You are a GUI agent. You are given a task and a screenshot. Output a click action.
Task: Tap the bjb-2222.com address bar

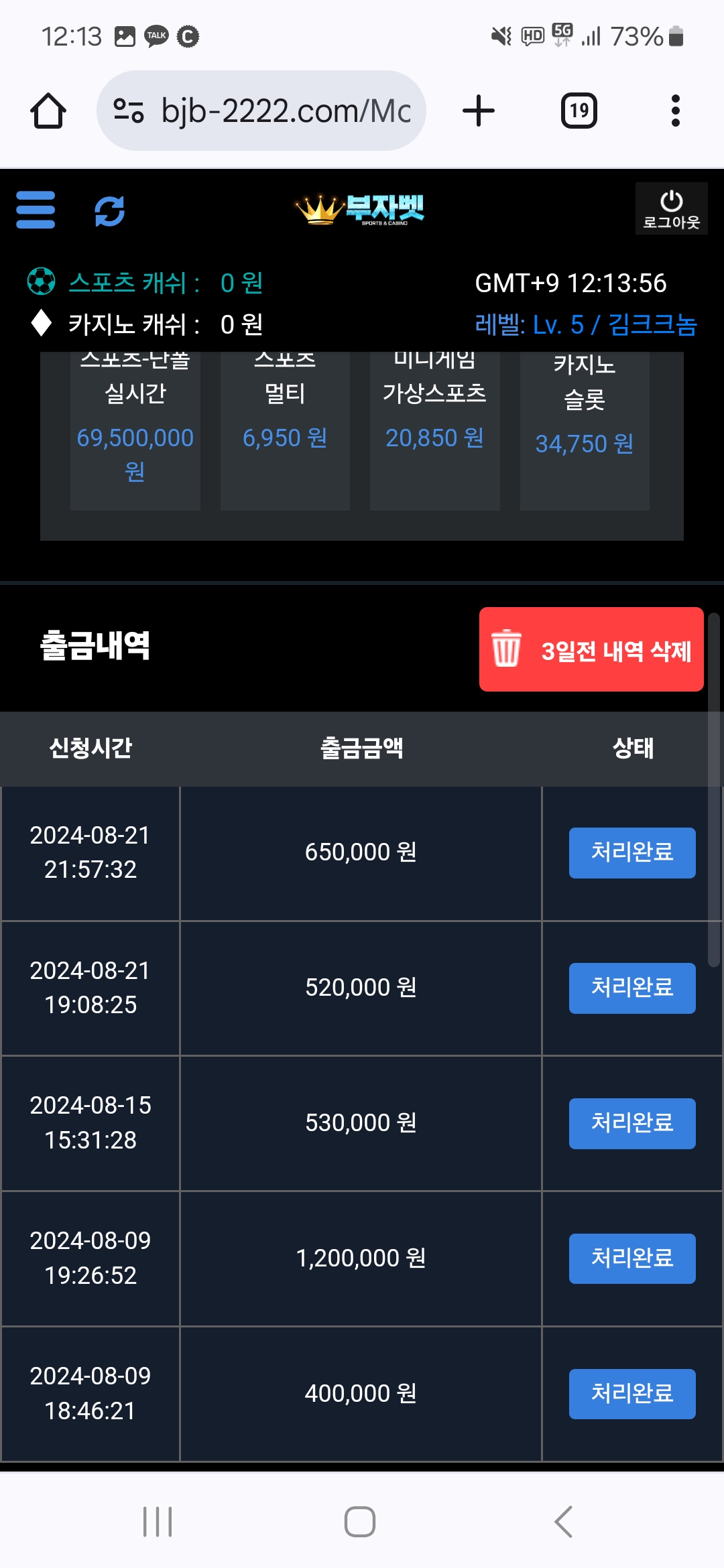[261, 111]
